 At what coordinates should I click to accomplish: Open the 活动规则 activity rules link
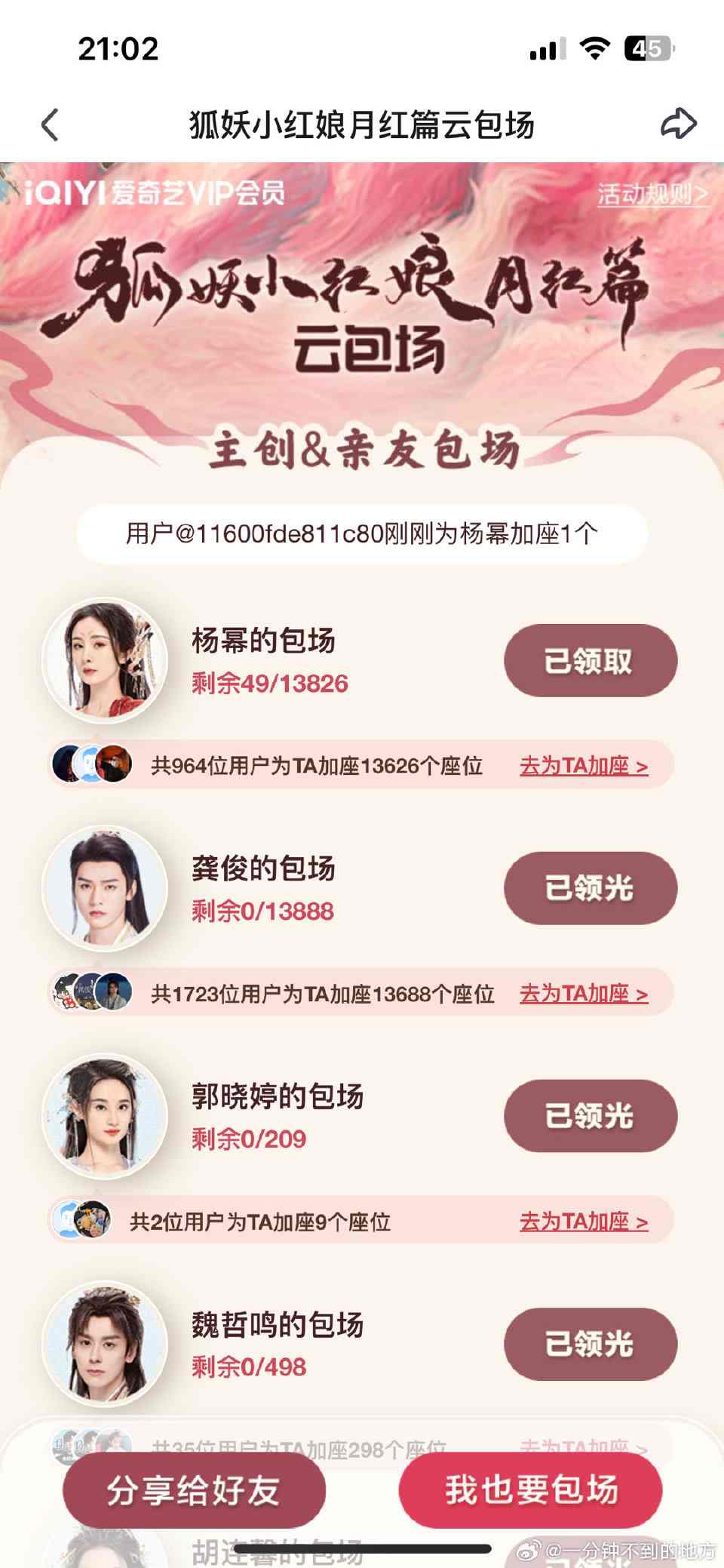(652, 195)
